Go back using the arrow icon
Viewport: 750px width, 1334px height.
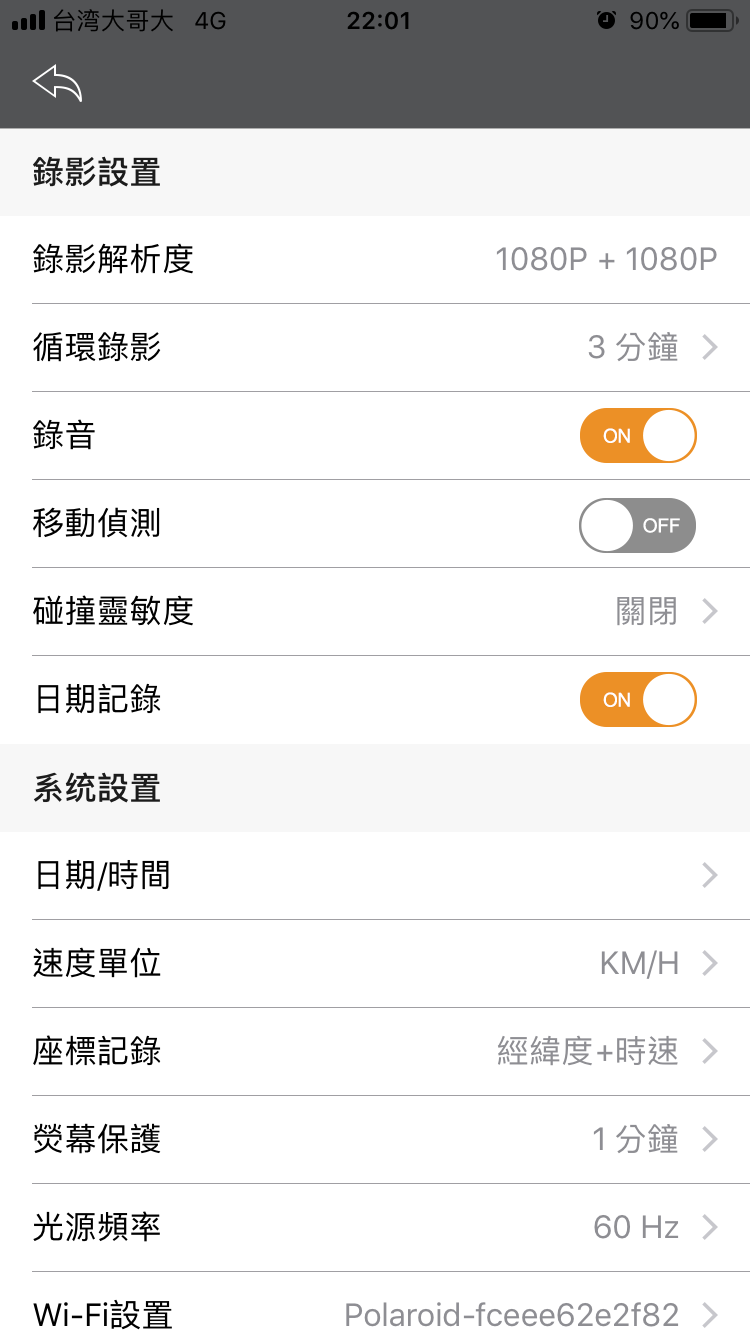(x=57, y=84)
